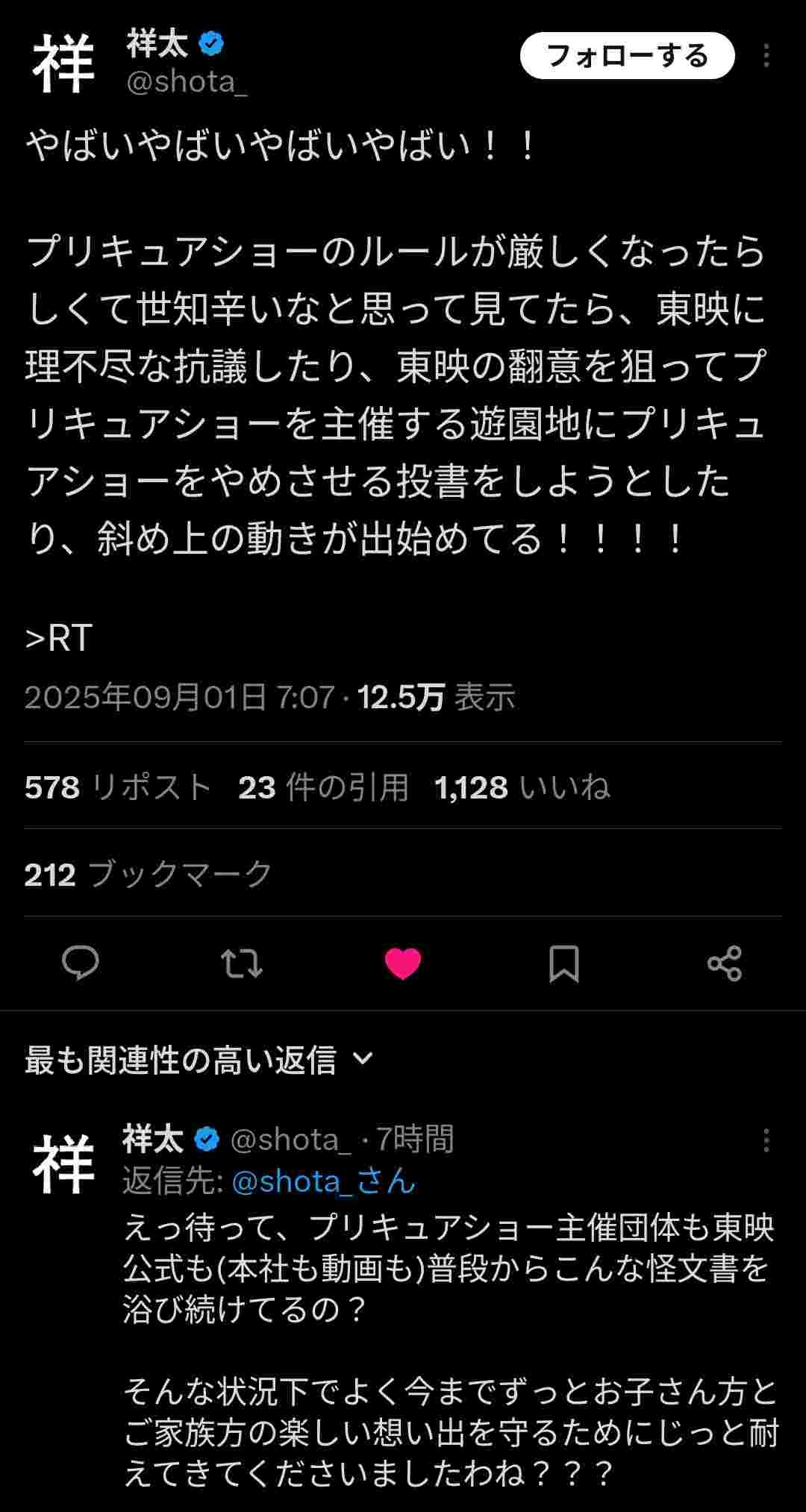The height and width of the screenshot is (1512, 806).
Task: Open the reply starting えっ待って
Action: (448, 1269)
